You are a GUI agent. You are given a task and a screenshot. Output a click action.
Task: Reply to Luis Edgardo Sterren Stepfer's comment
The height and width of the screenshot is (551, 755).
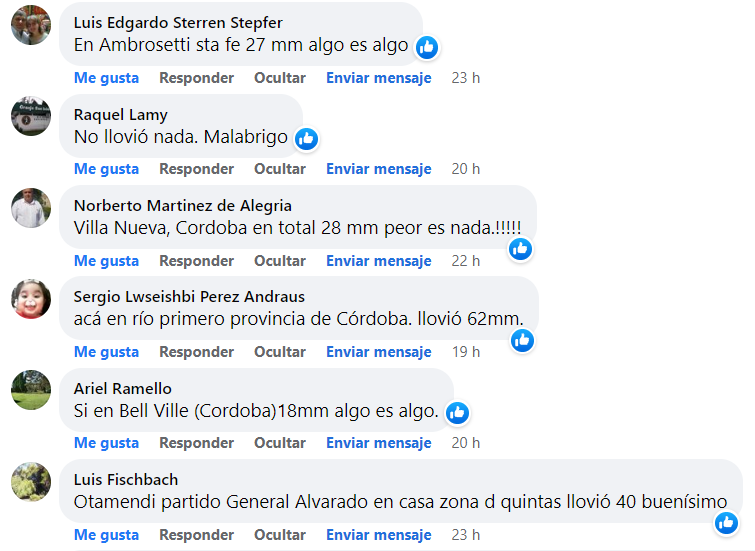(196, 78)
